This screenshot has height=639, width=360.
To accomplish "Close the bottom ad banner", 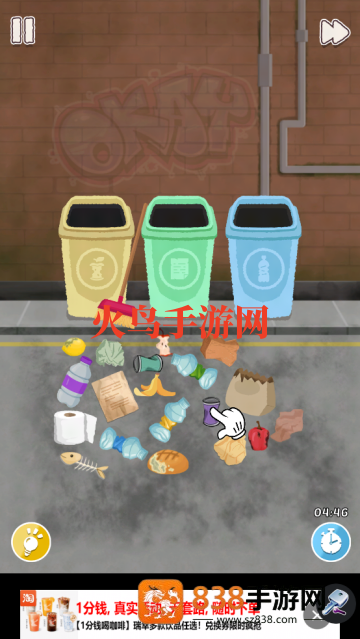I will point(316,616).
